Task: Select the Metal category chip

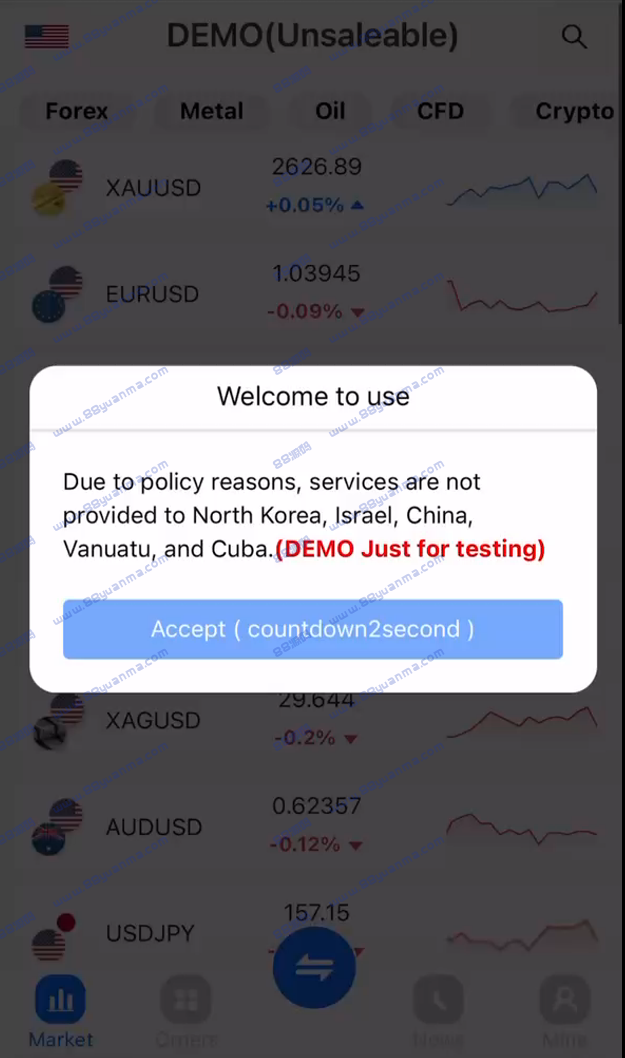Action: point(211,111)
